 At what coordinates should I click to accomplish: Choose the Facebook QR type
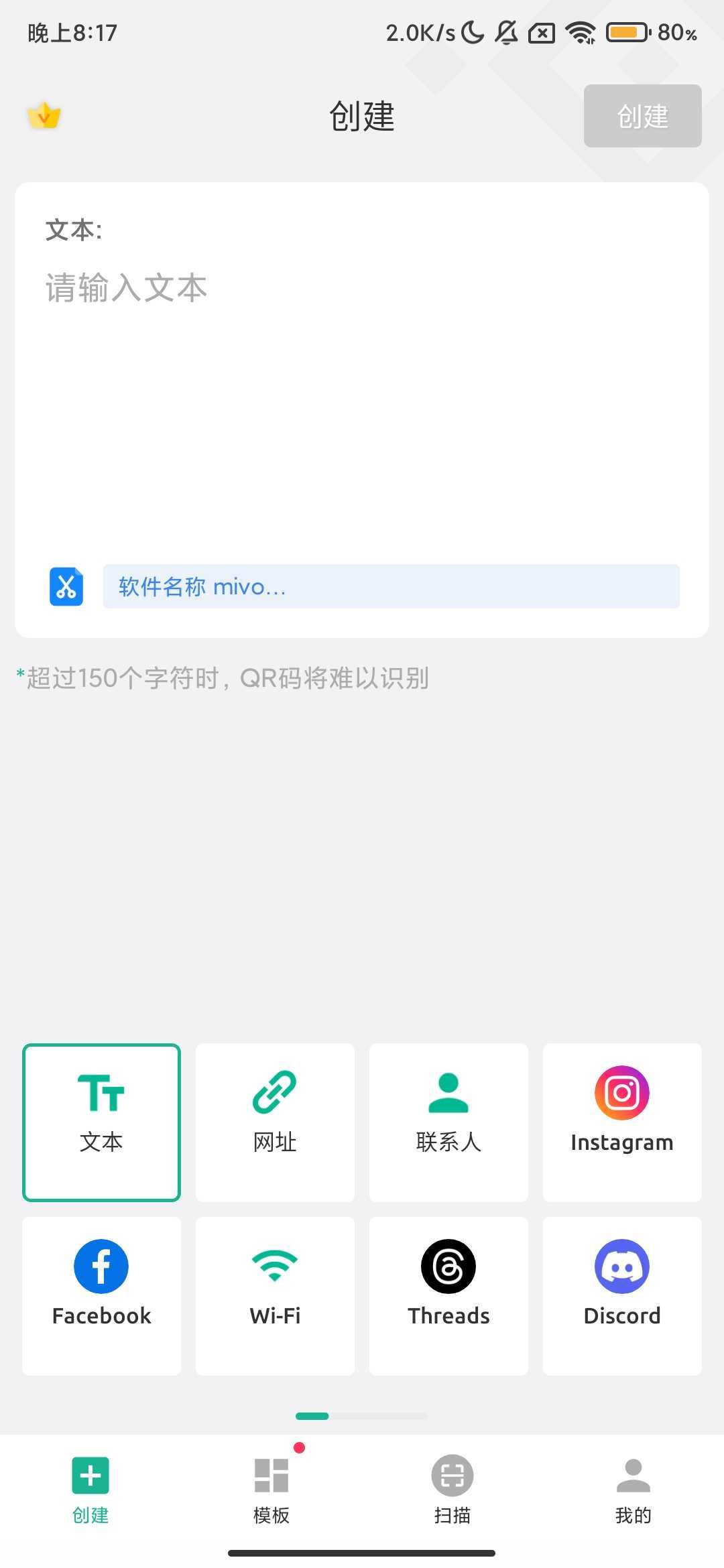(x=101, y=1296)
